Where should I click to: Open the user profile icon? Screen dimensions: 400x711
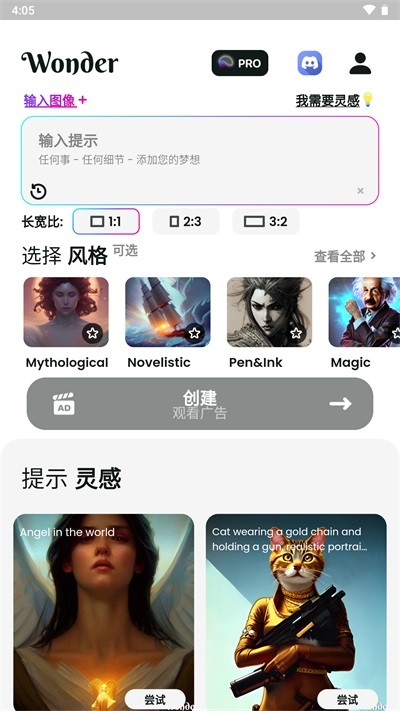pyautogui.click(x=360, y=63)
